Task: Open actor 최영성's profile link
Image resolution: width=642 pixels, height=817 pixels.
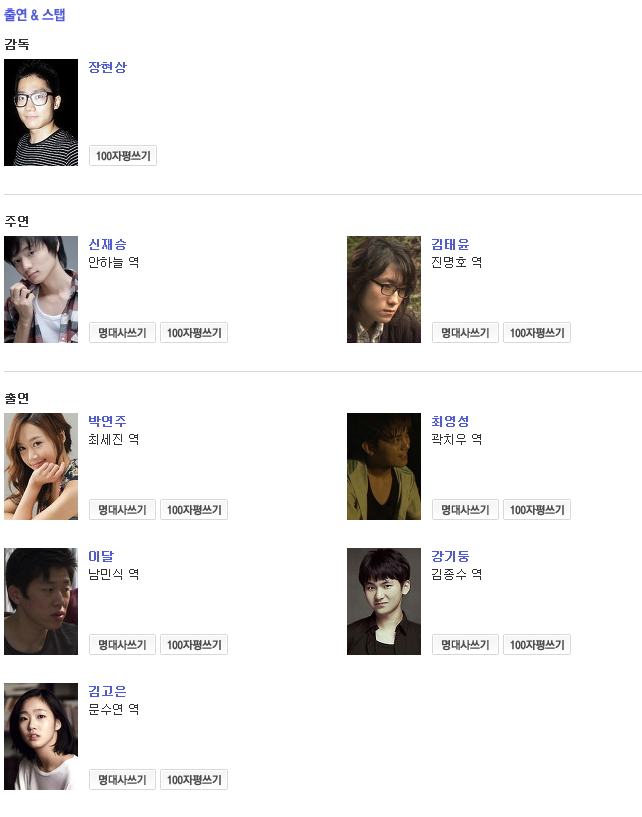Action: (450, 421)
